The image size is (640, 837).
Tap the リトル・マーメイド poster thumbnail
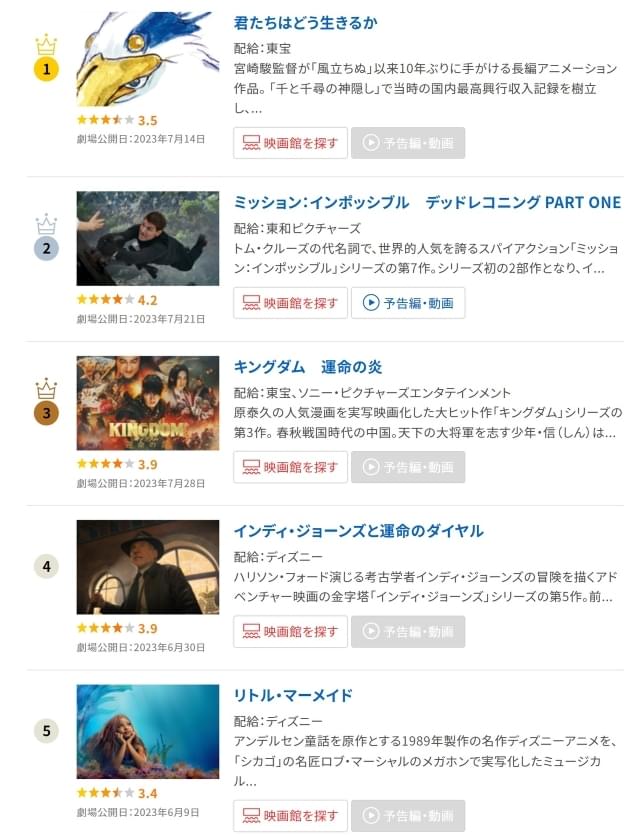[x=147, y=731]
